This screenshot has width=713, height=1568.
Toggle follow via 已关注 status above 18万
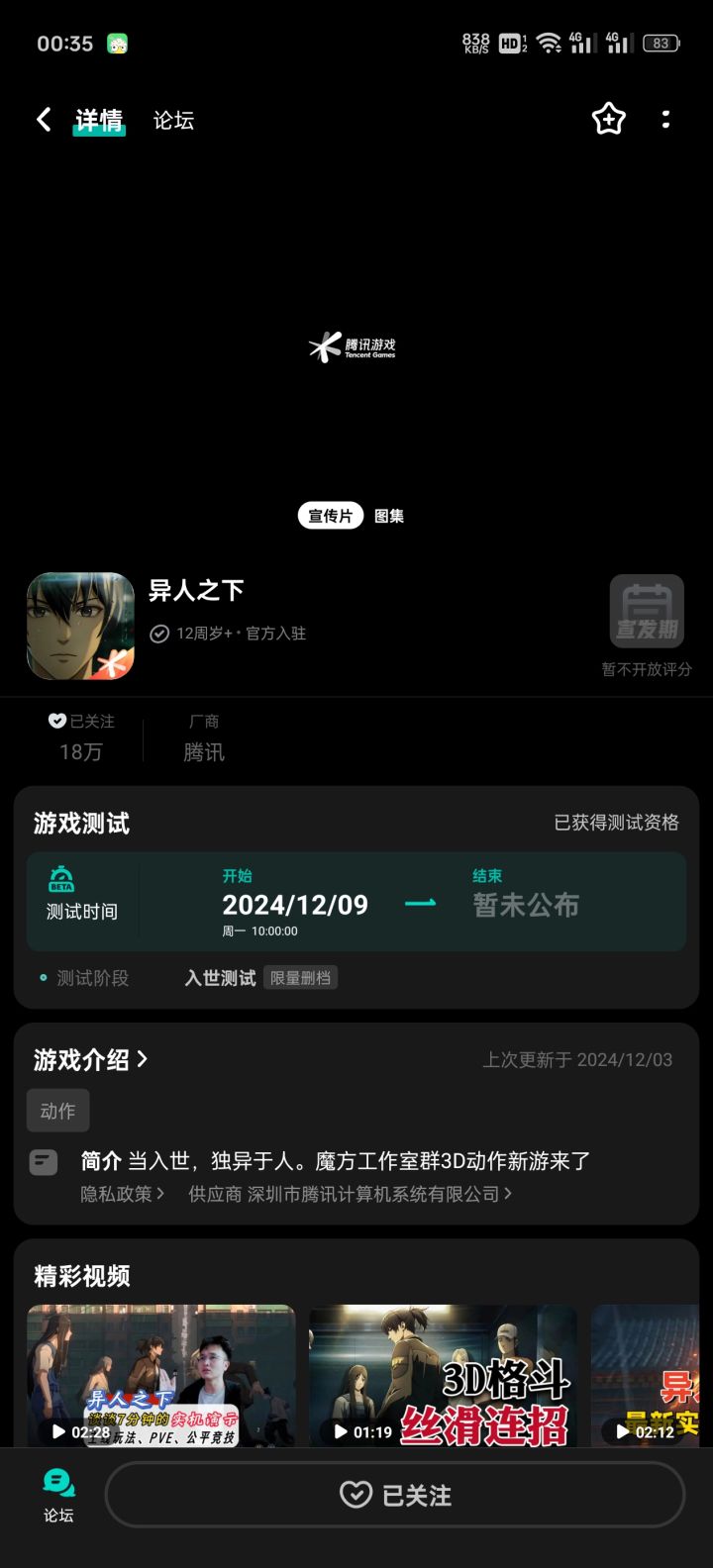pyautogui.click(x=83, y=721)
